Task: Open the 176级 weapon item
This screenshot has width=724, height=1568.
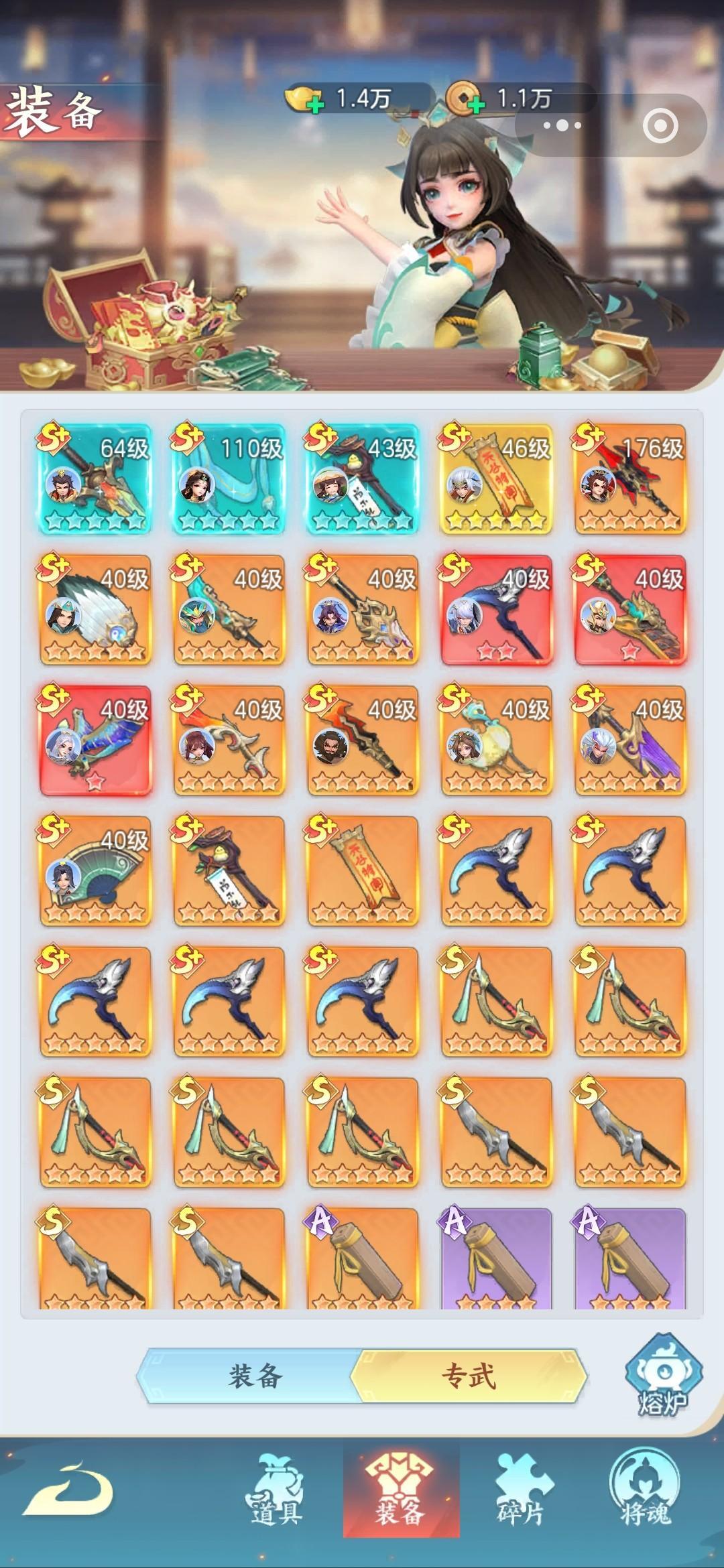Action: tap(629, 479)
